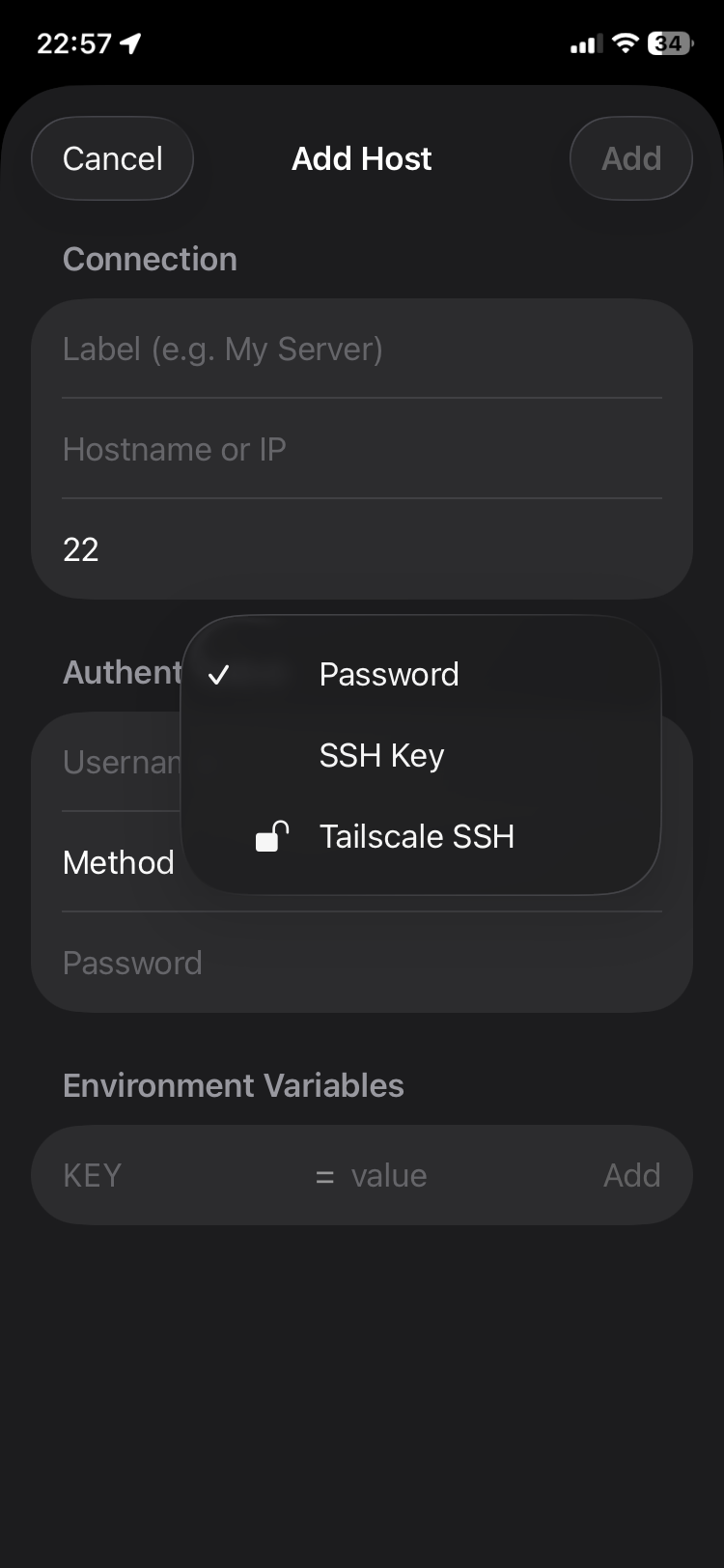Screen dimensions: 724x1568
Task: Choose Tailscale SSH from the method menu
Action: coord(416,836)
